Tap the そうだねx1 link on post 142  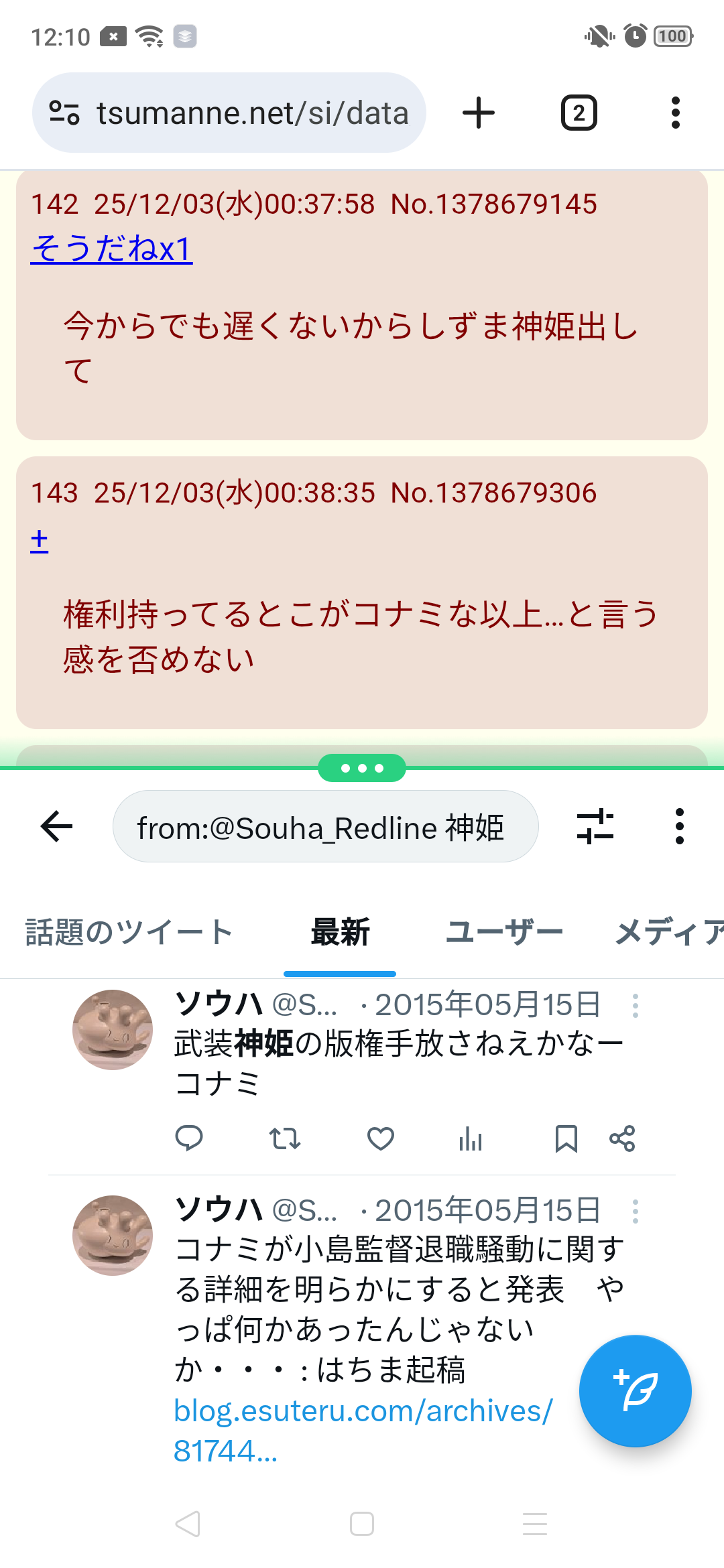click(x=111, y=249)
